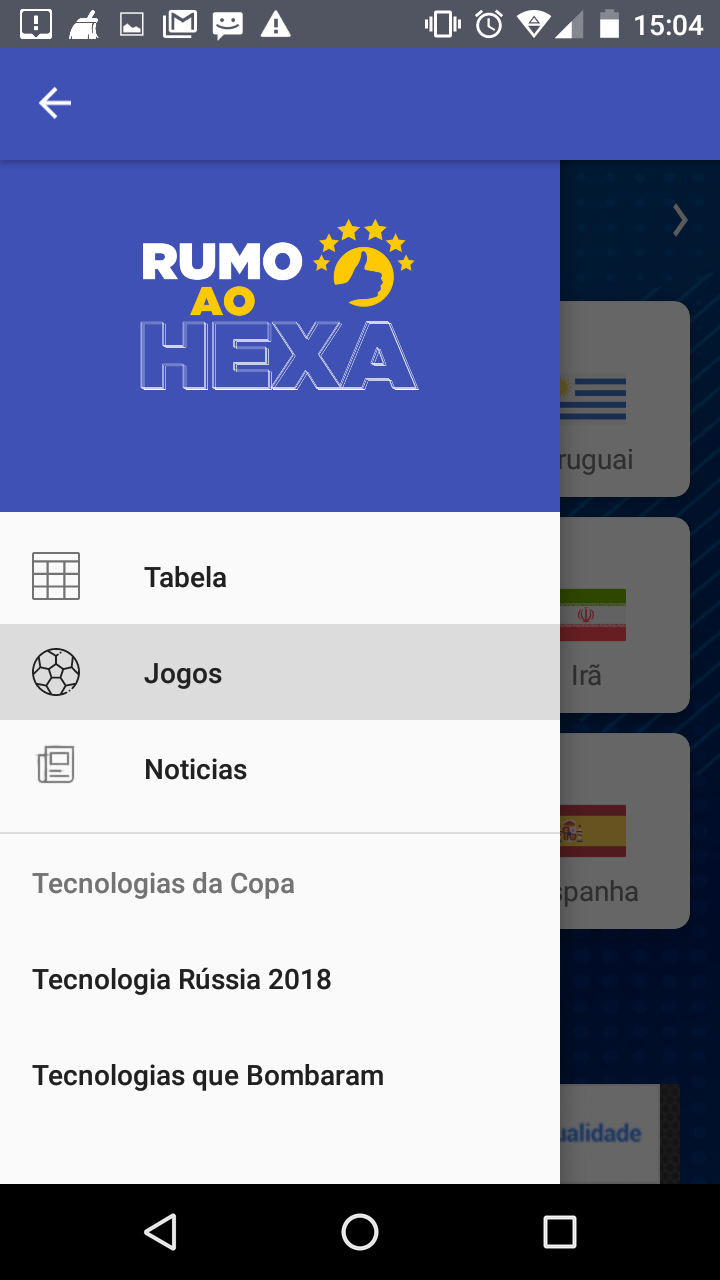Select Jogos in the drawer
Screen dimensions: 720x1280
pos(280,672)
